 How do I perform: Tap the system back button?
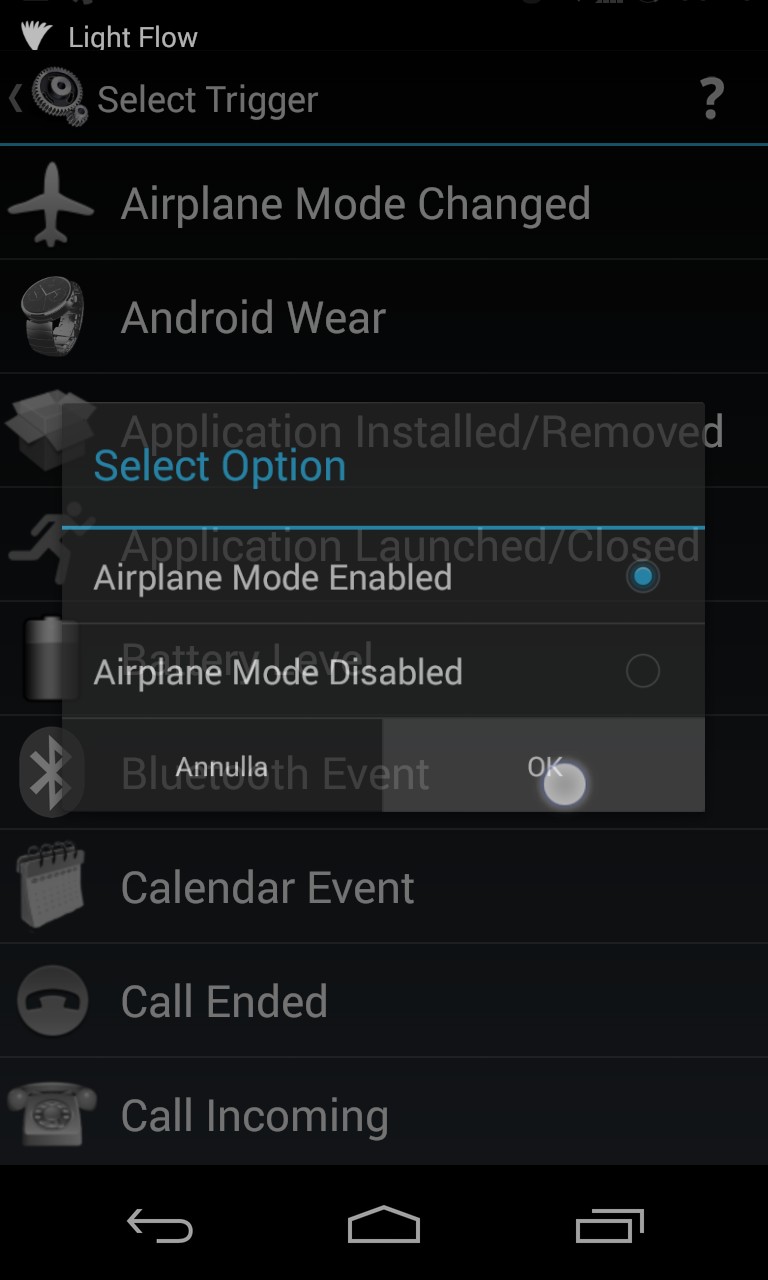(159, 1224)
